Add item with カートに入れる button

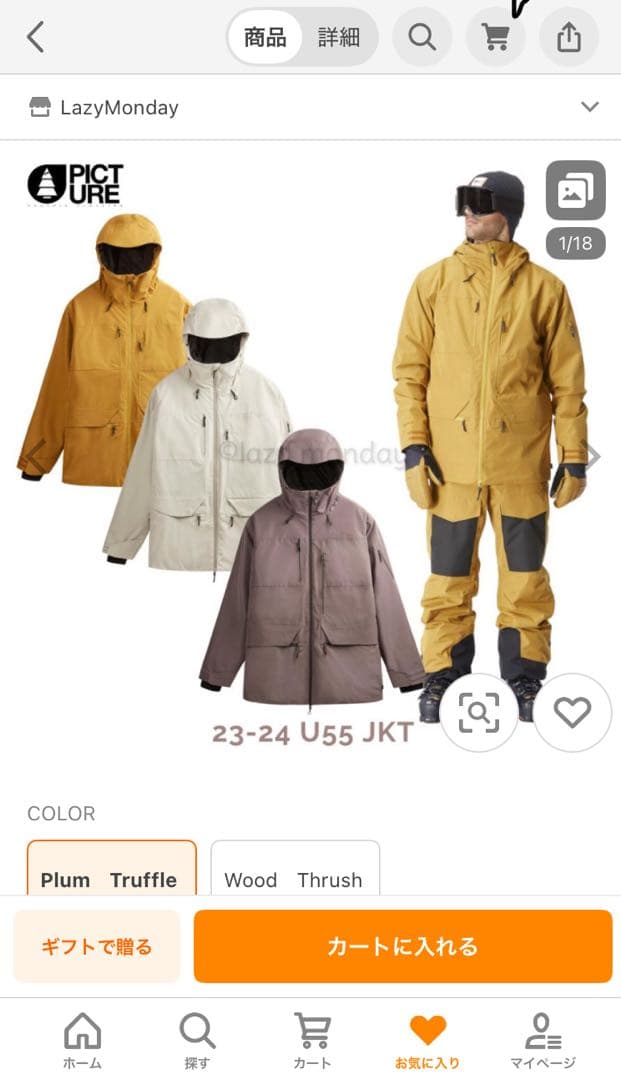(402, 946)
